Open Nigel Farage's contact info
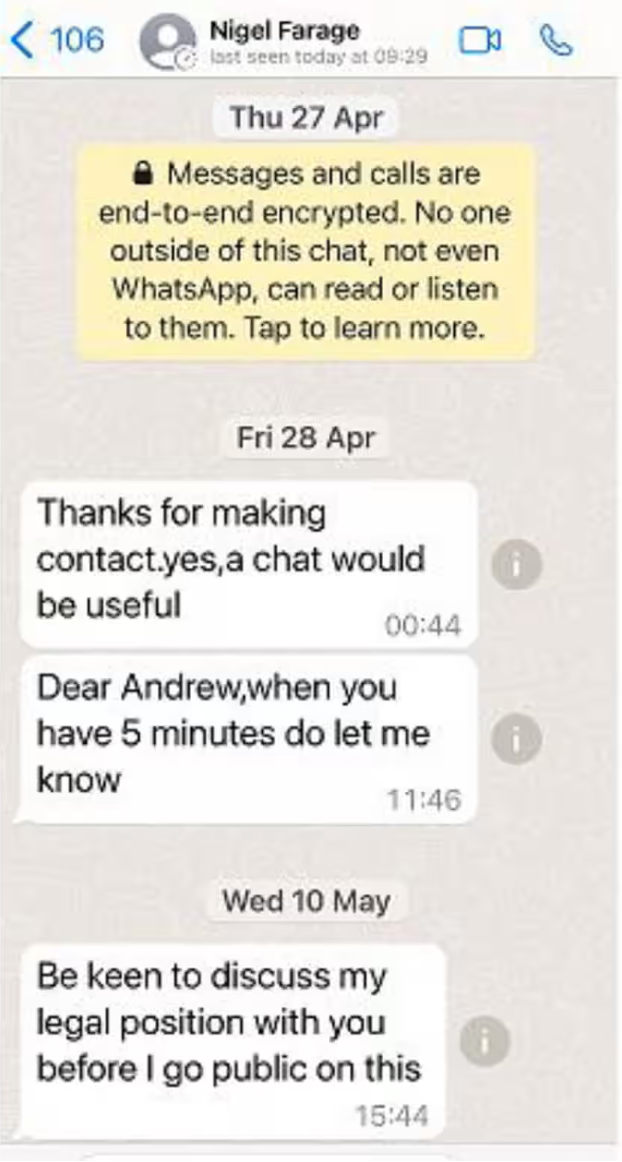 pyautogui.click(x=284, y=41)
